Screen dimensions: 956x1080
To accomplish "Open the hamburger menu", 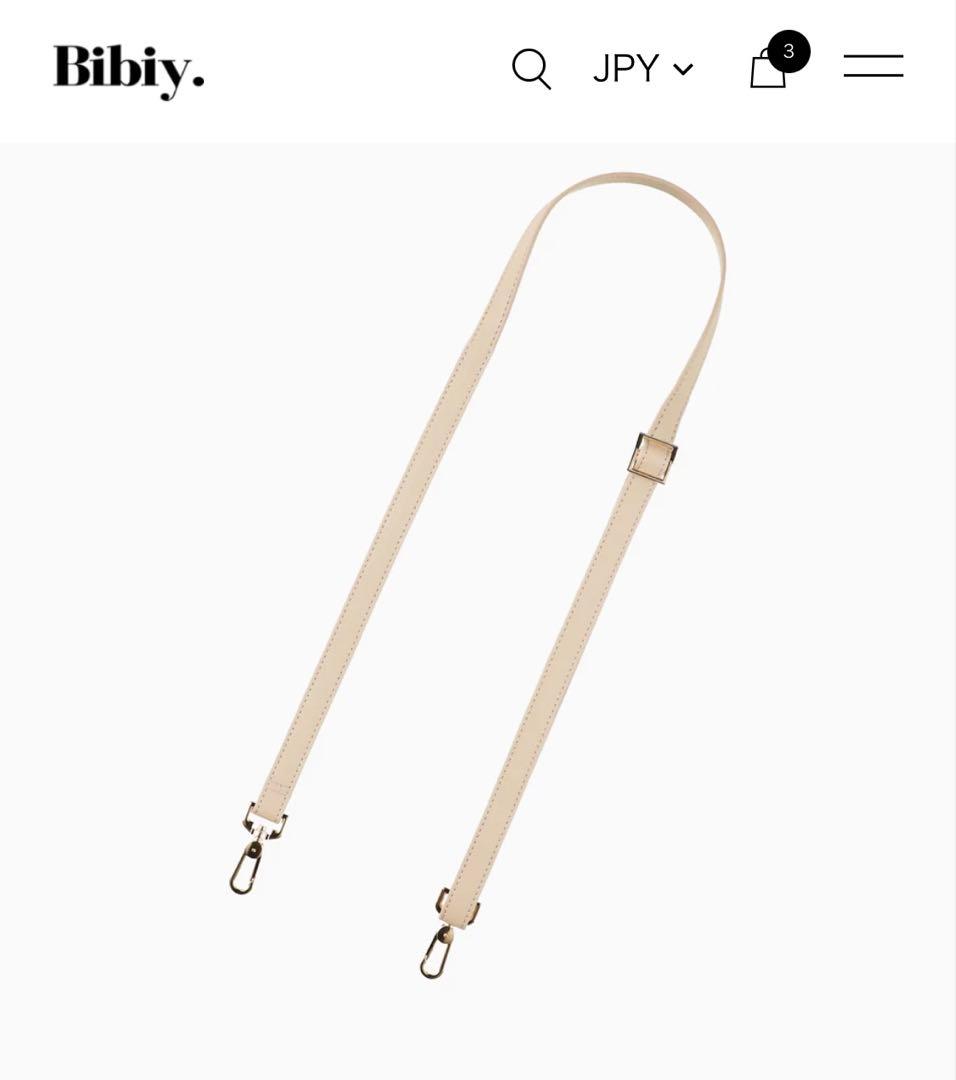I will click(873, 67).
